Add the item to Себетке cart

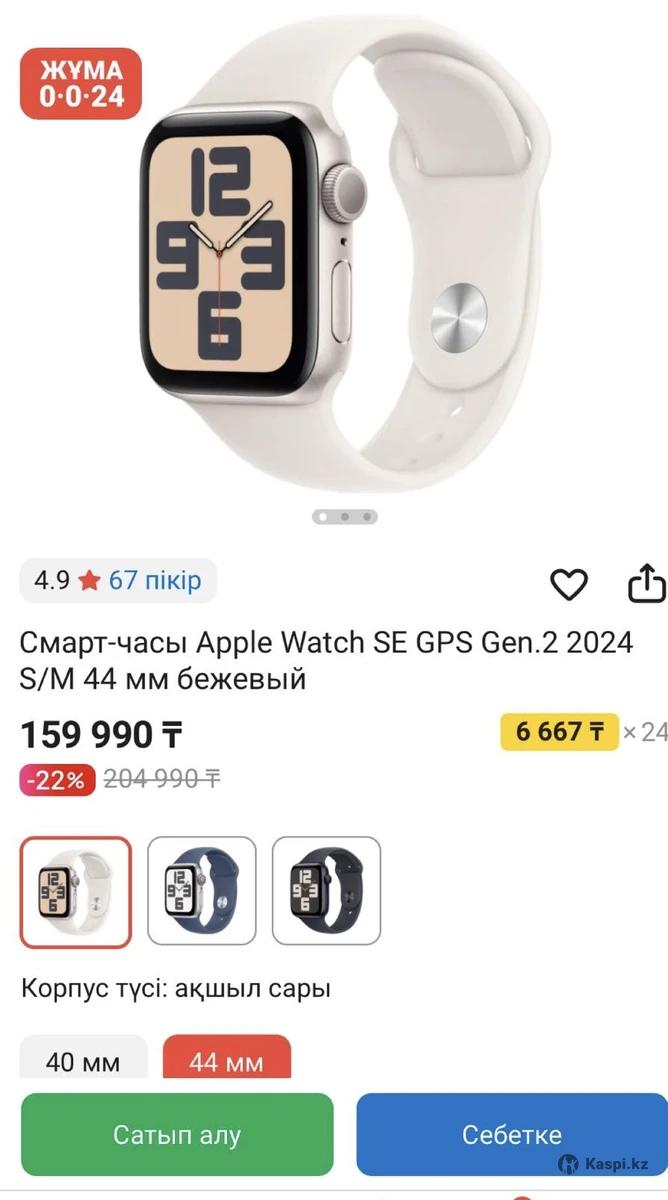[x=511, y=1135]
